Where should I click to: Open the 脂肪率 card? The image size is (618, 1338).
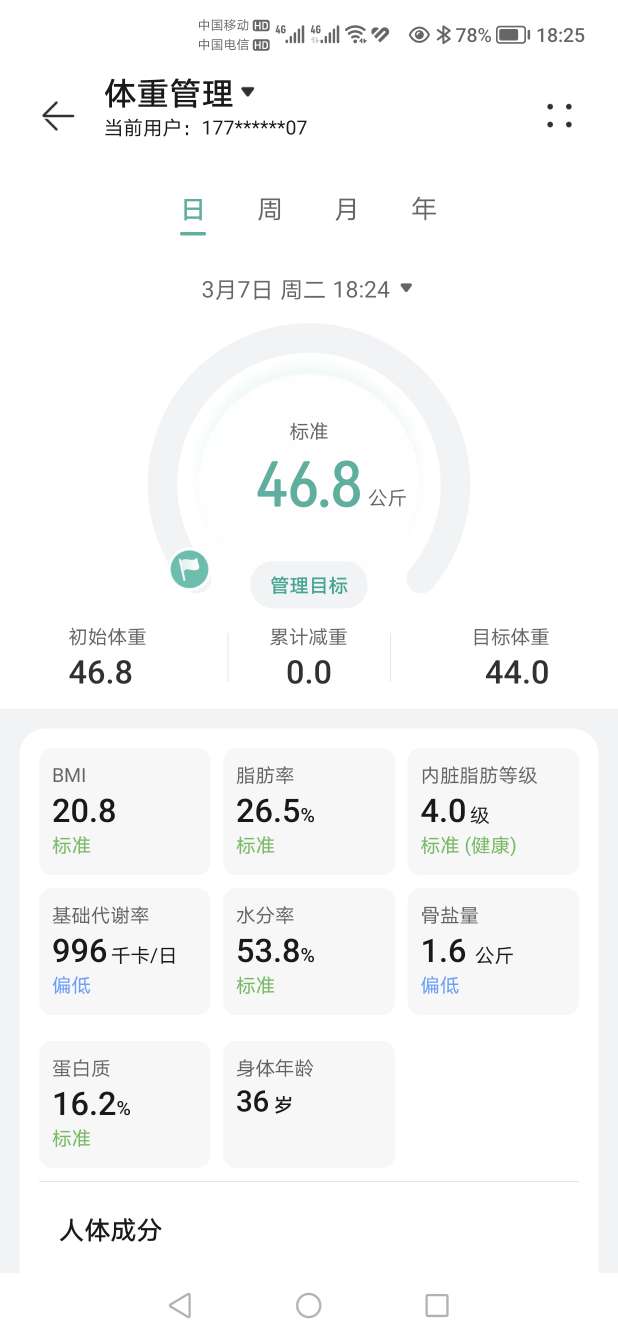click(308, 811)
